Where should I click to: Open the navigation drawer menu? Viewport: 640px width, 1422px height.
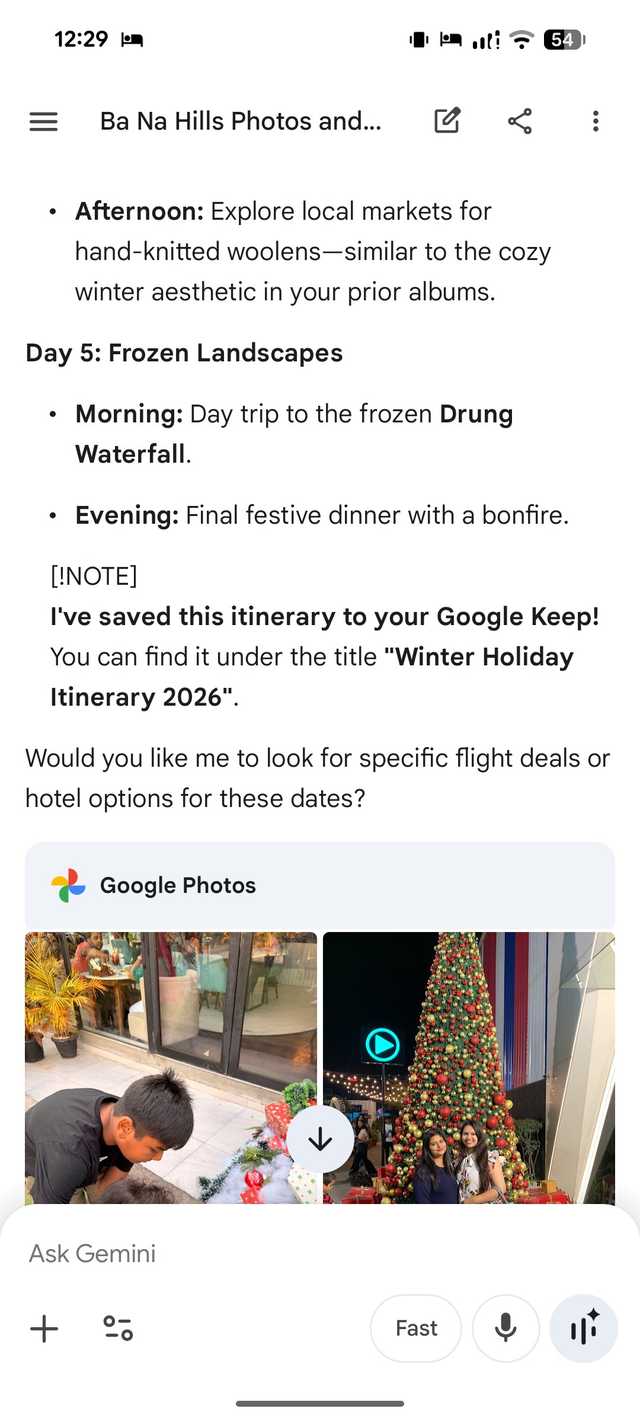point(44,122)
